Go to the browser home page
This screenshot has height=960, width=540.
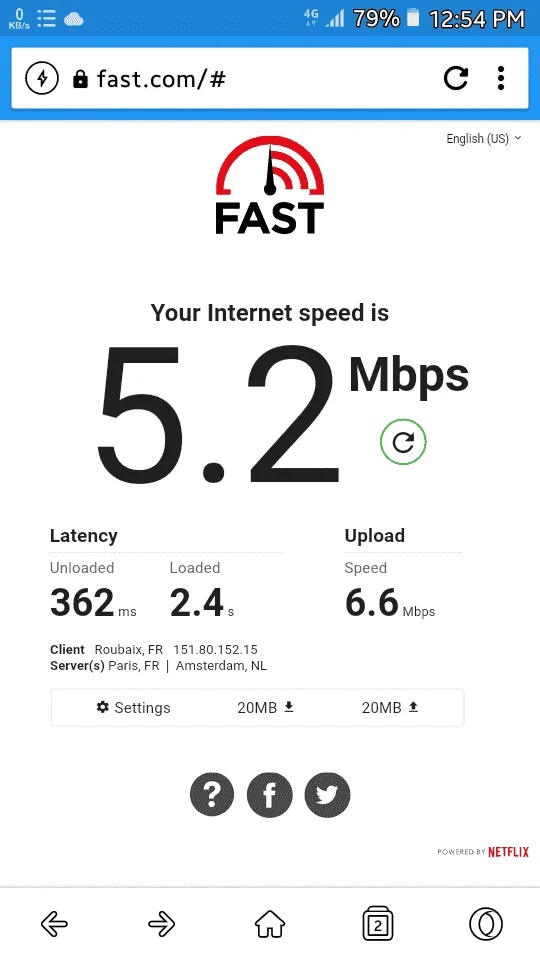pyautogui.click(x=270, y=924)
